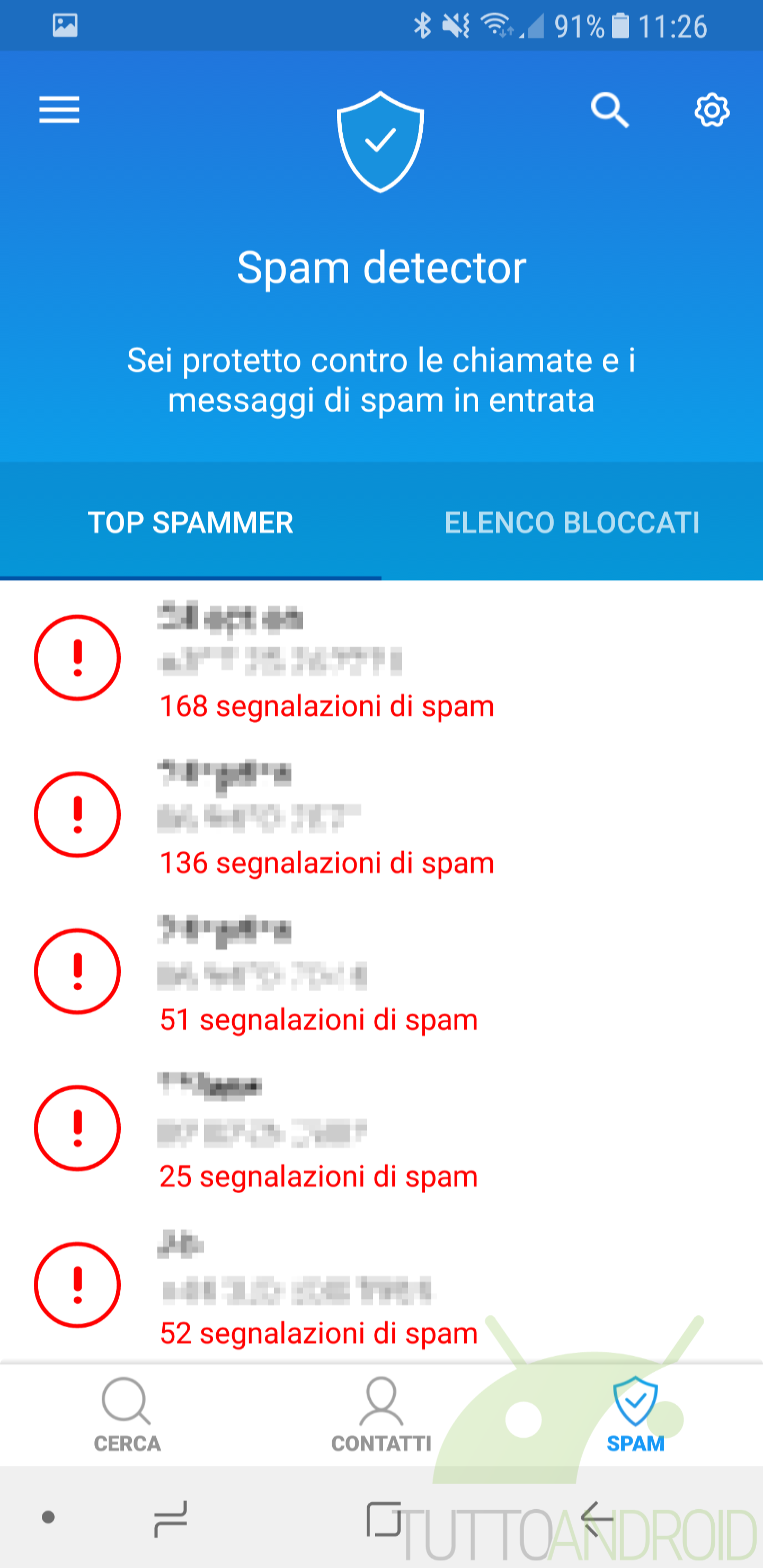The height and width of the screenshot is (1568, 763).
Task: Open spammer with 51 segnalazioni di spam
Action: click(x=381, y=972)
